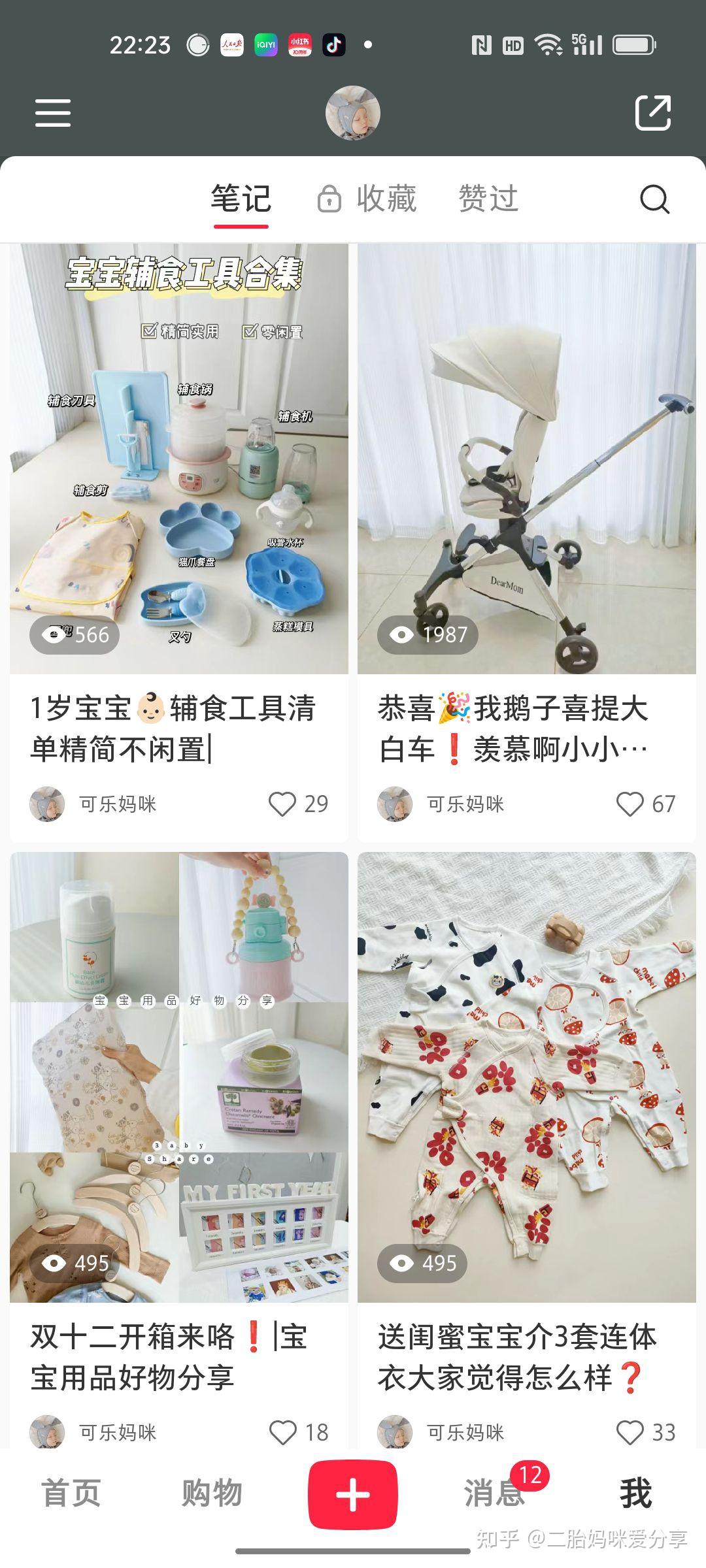Image resolution: width=706 pixels, height=1568 pixels.
Task: Switch to the 赞过 tab
Action: point(488,199)
